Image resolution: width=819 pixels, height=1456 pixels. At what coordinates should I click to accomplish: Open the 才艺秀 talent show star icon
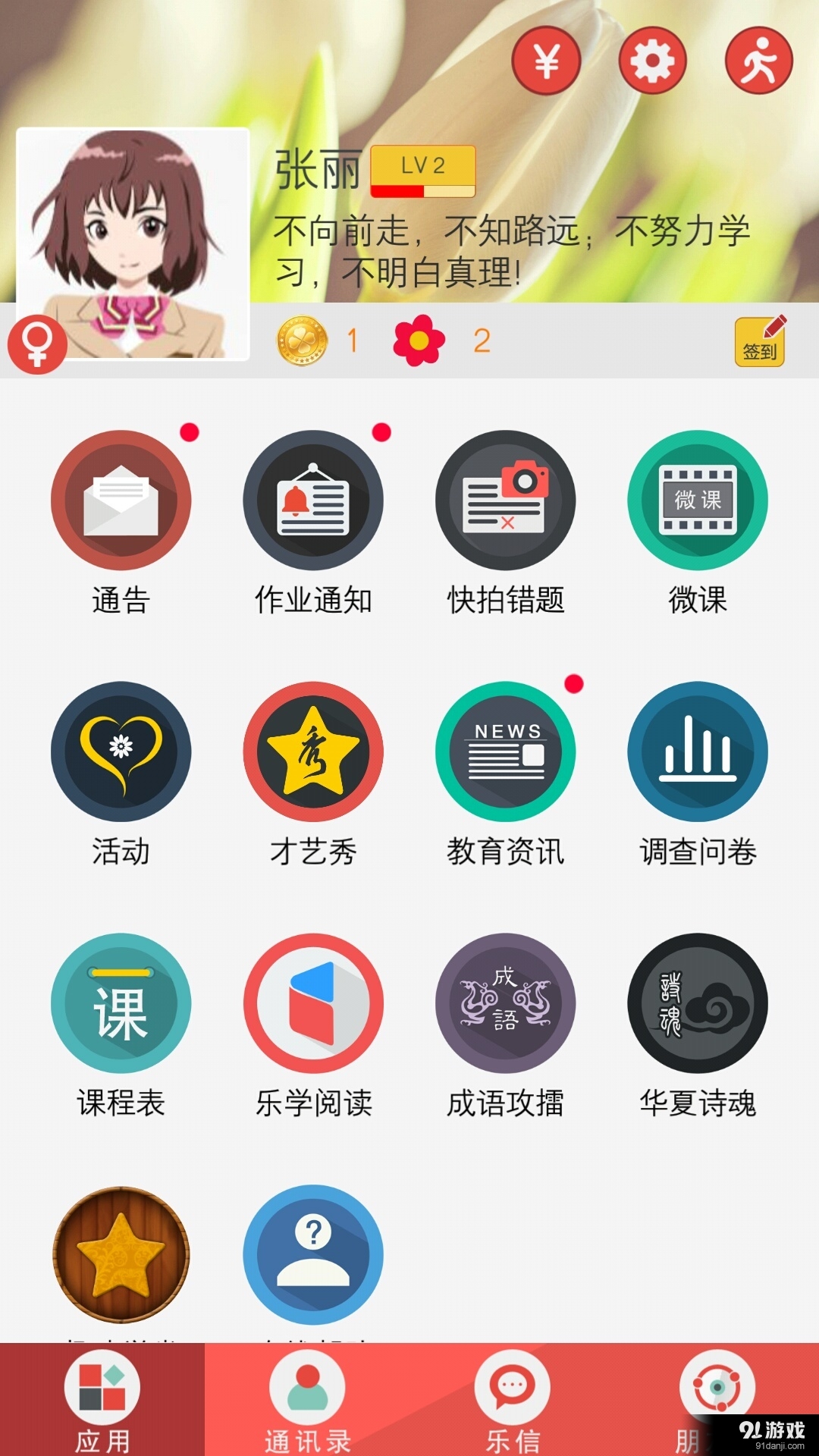tap(312, 751)
